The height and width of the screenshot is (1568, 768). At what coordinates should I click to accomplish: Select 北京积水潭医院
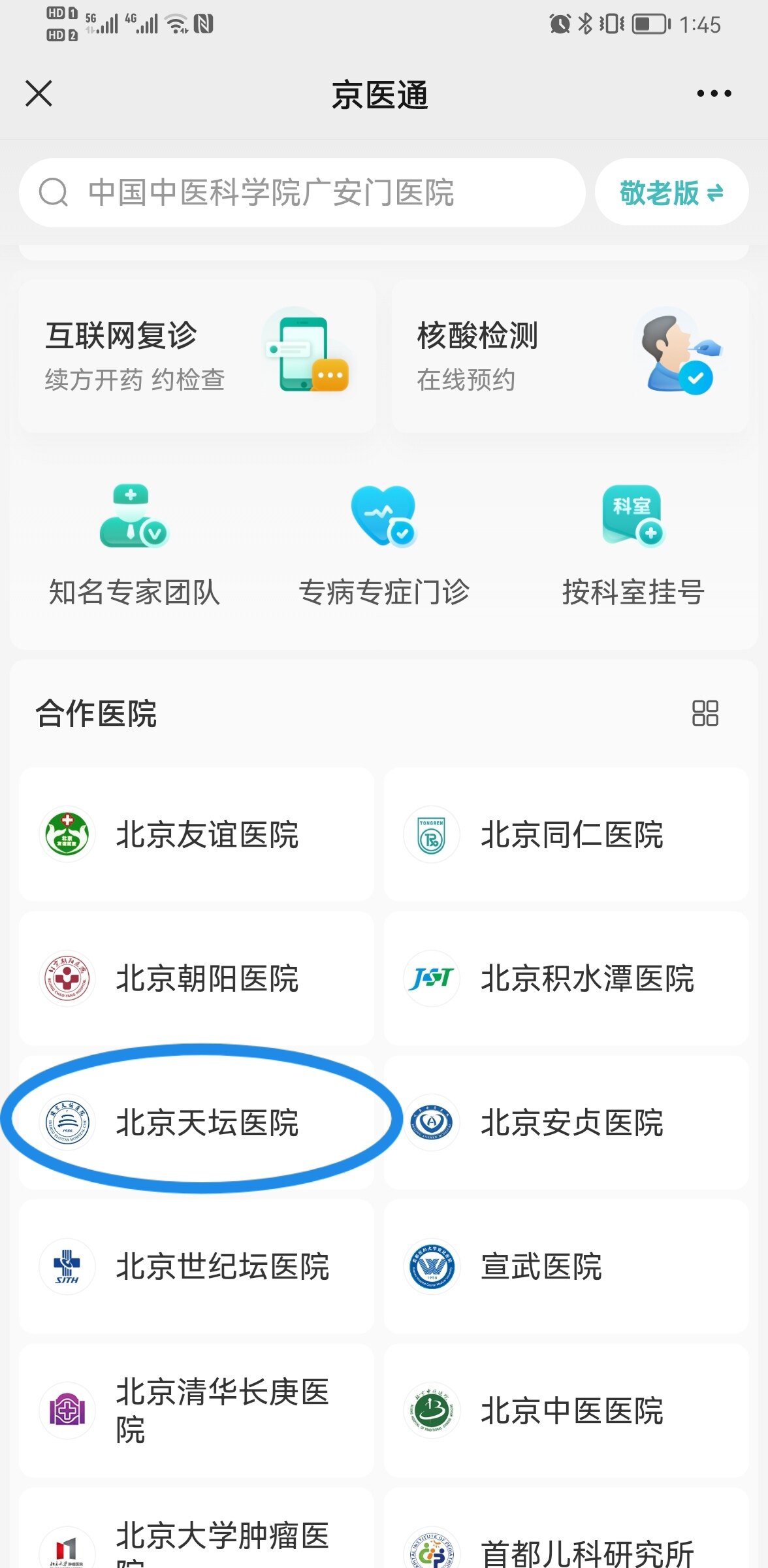(566, 978)
